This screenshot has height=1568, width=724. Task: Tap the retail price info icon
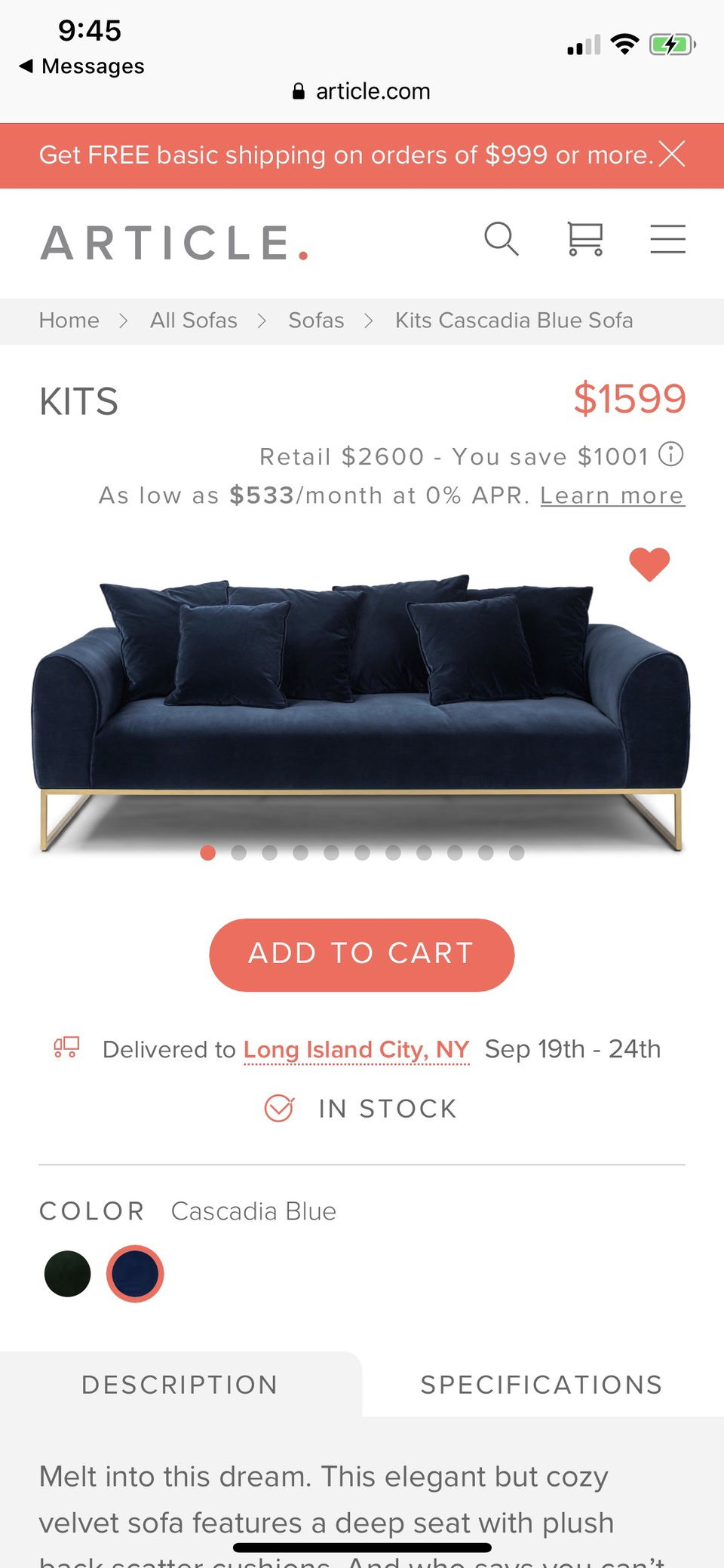(x=670, y=454)
